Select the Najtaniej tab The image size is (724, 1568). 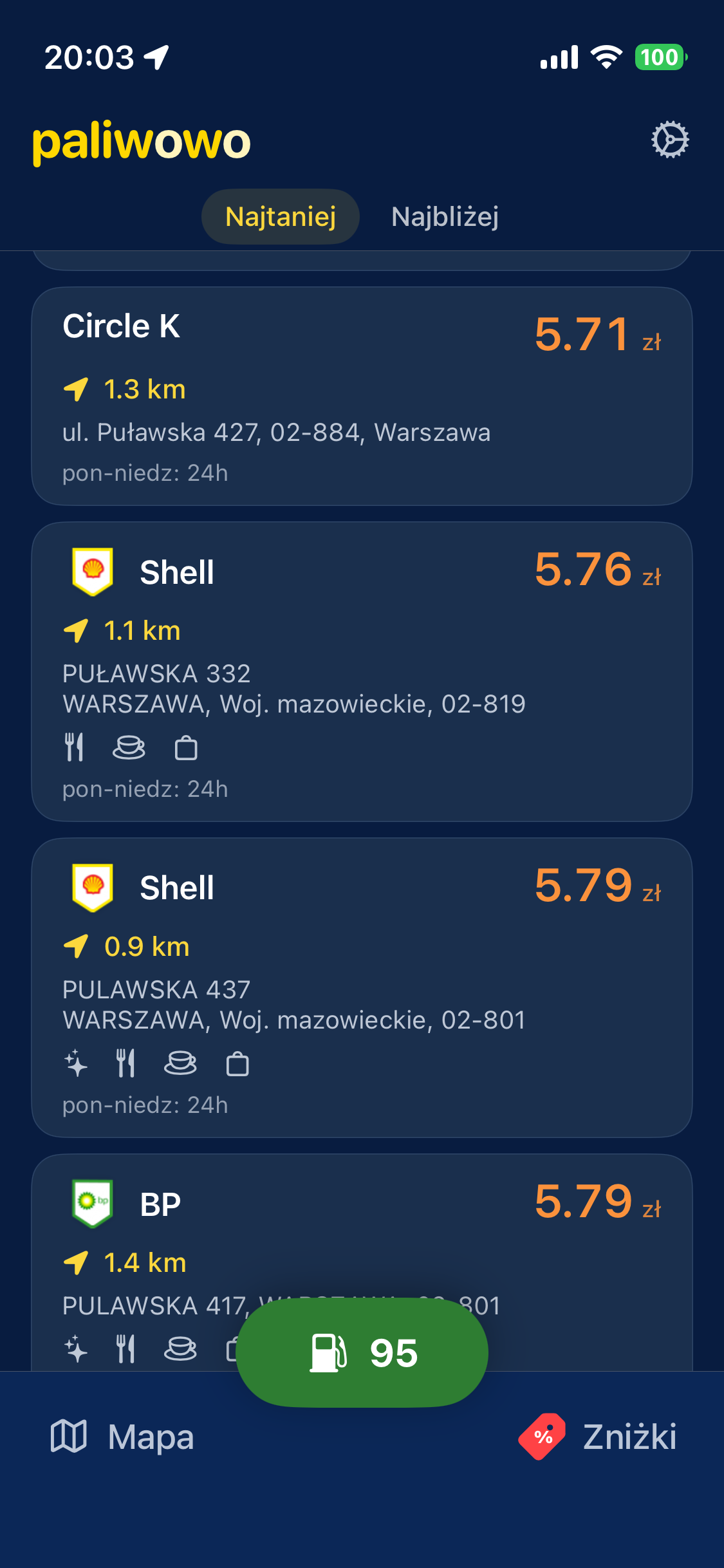point(280,216)
